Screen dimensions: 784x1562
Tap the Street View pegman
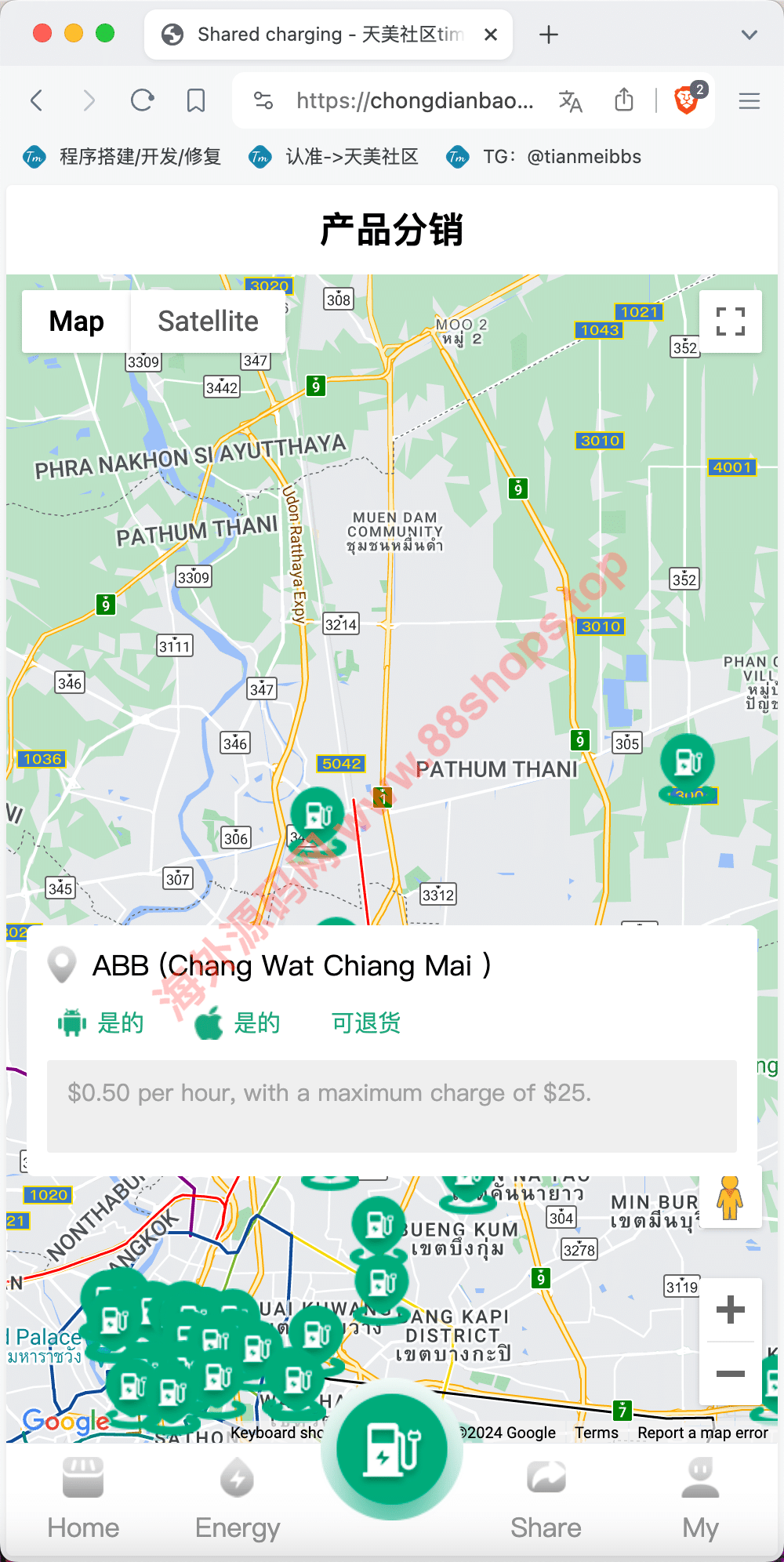tap(730, 1198)
